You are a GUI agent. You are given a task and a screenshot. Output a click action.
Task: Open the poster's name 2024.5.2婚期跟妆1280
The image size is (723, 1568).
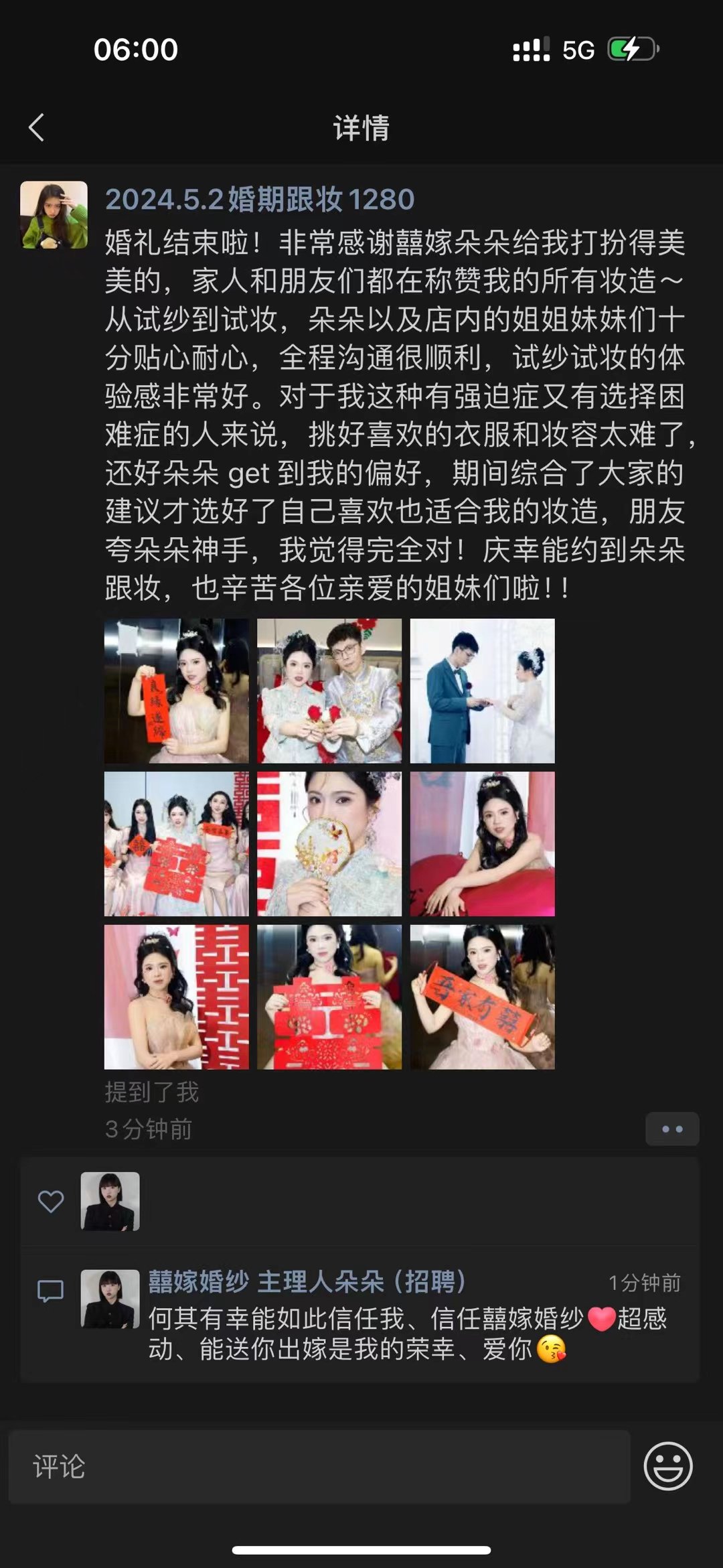click(260, 200)
